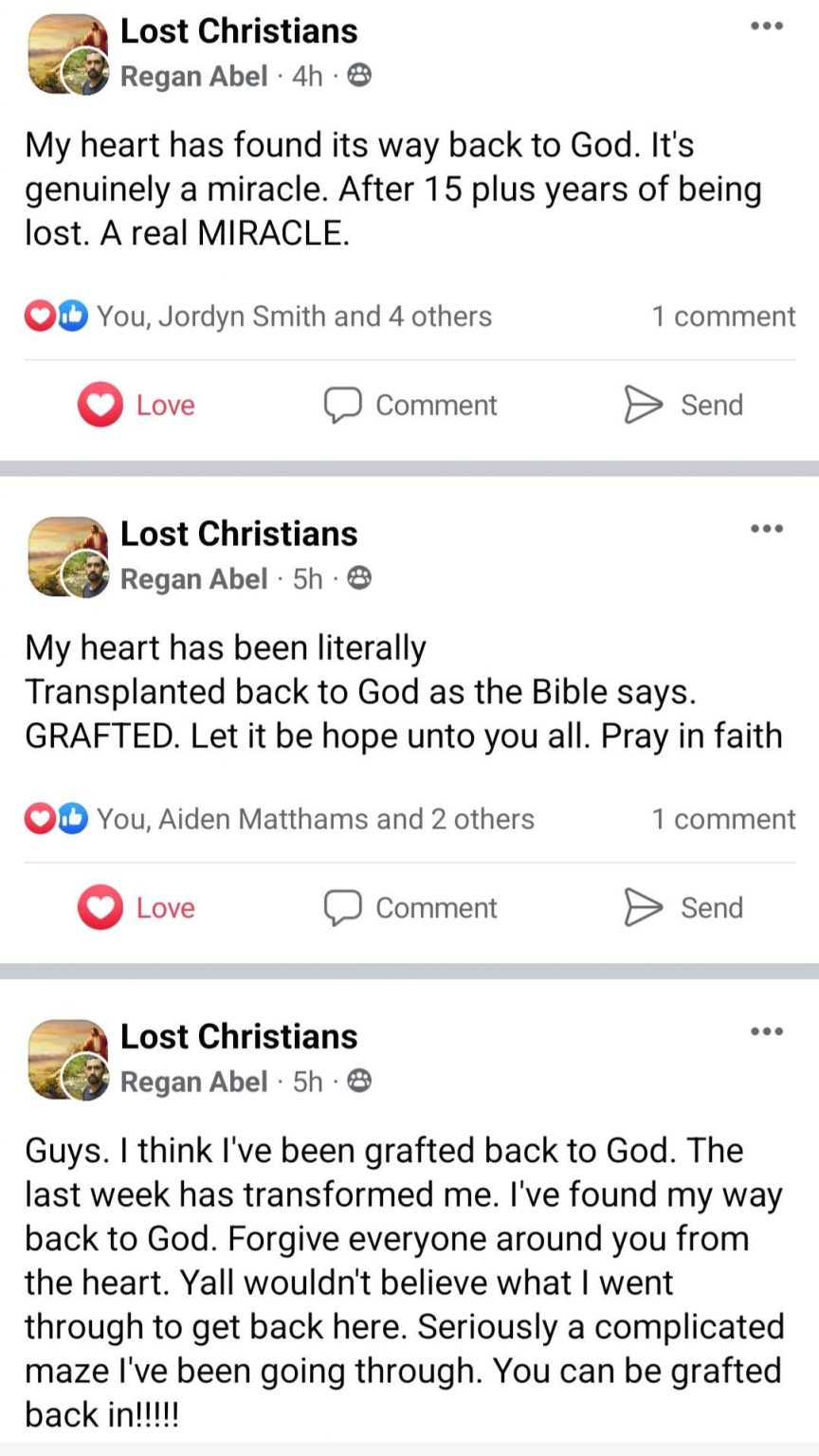Open overflow menu on the 'Guys. I think' post

[766, 1031]
